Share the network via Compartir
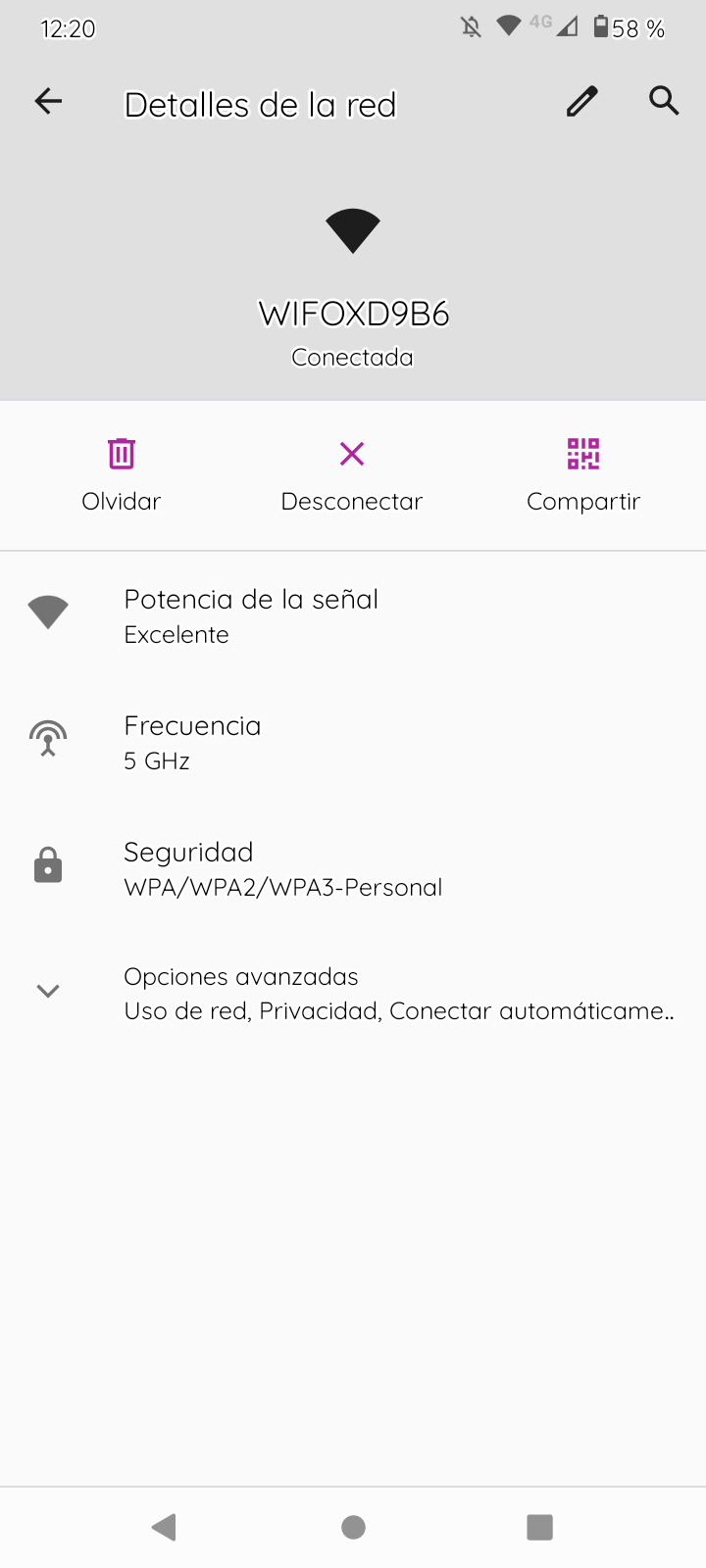 pos(583,475)
